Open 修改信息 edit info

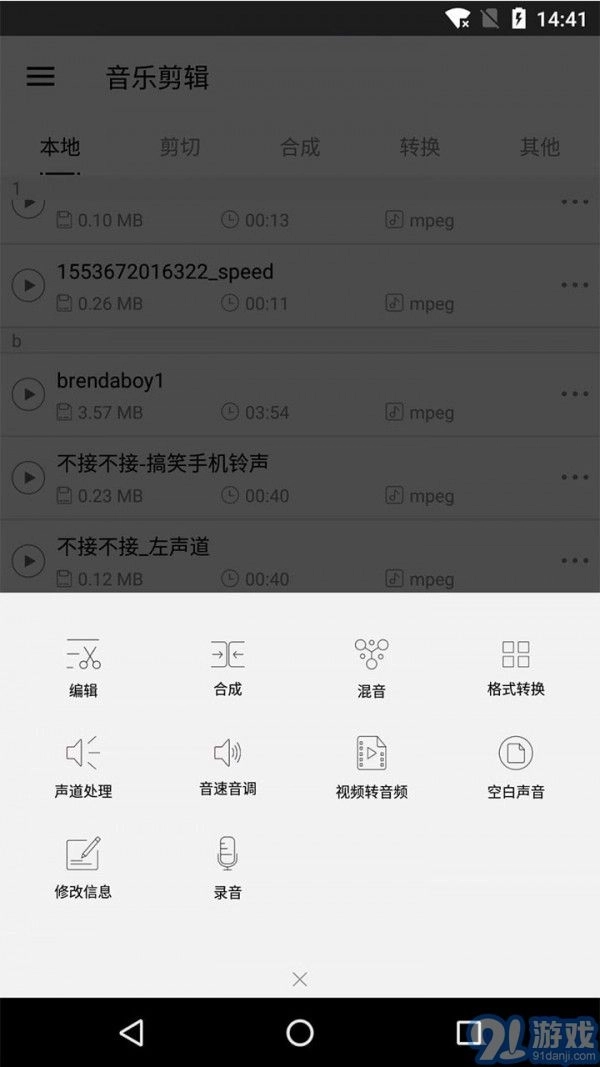click(83, 868)
